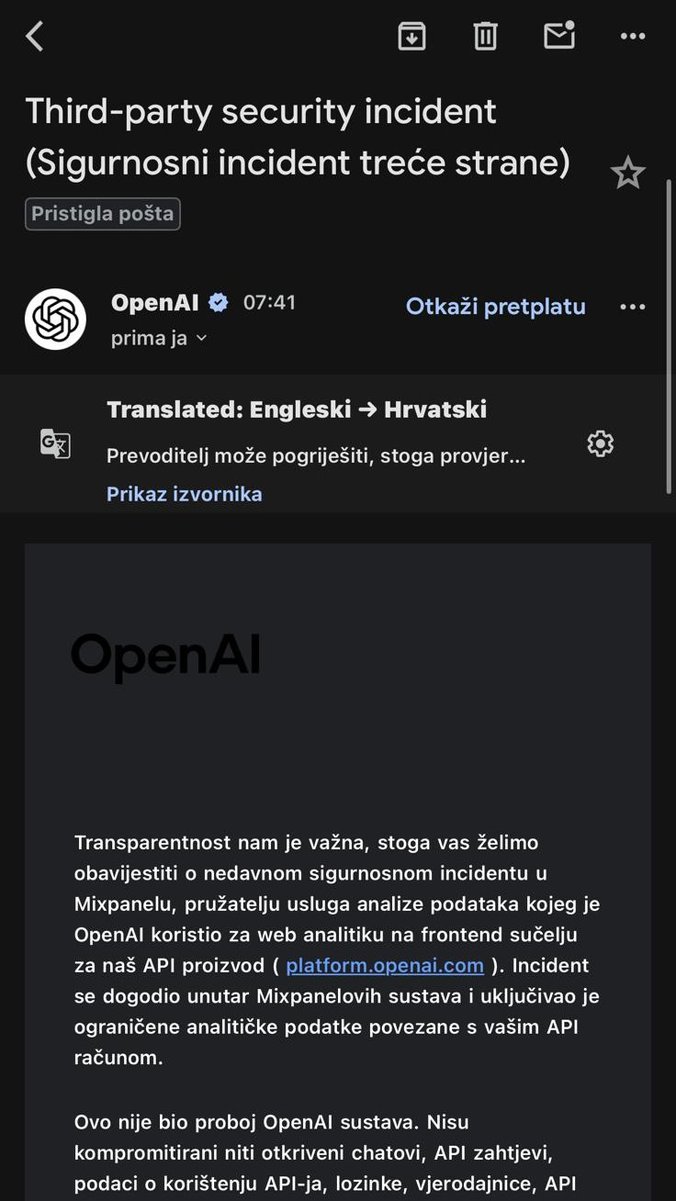Open the platform.openai.com link
676x1201 pixels.
click(x=384, y=966)
